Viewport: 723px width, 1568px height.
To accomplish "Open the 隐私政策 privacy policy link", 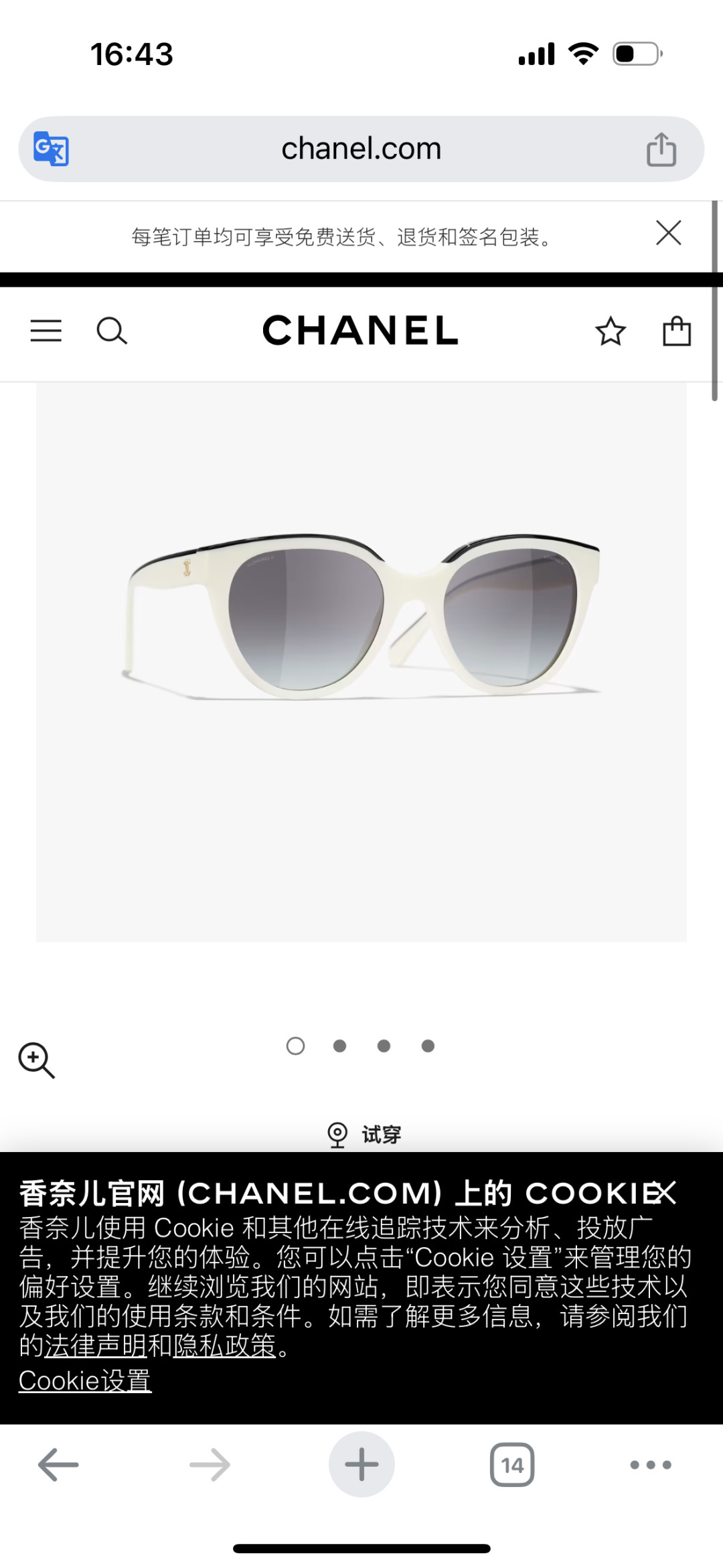I will (224, 1343).
